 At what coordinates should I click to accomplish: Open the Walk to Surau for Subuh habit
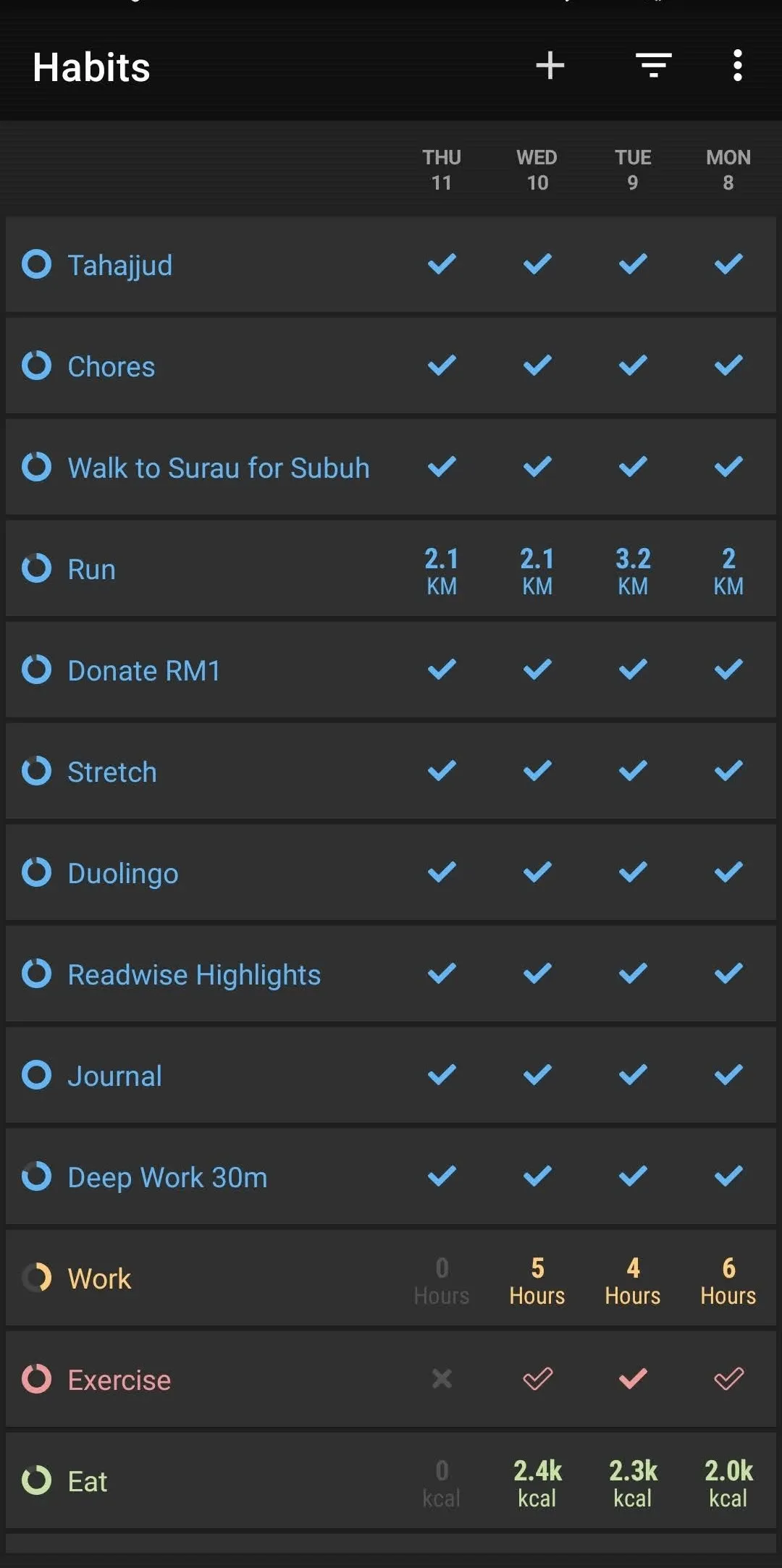pyautogui.click(x=217, y=468)
